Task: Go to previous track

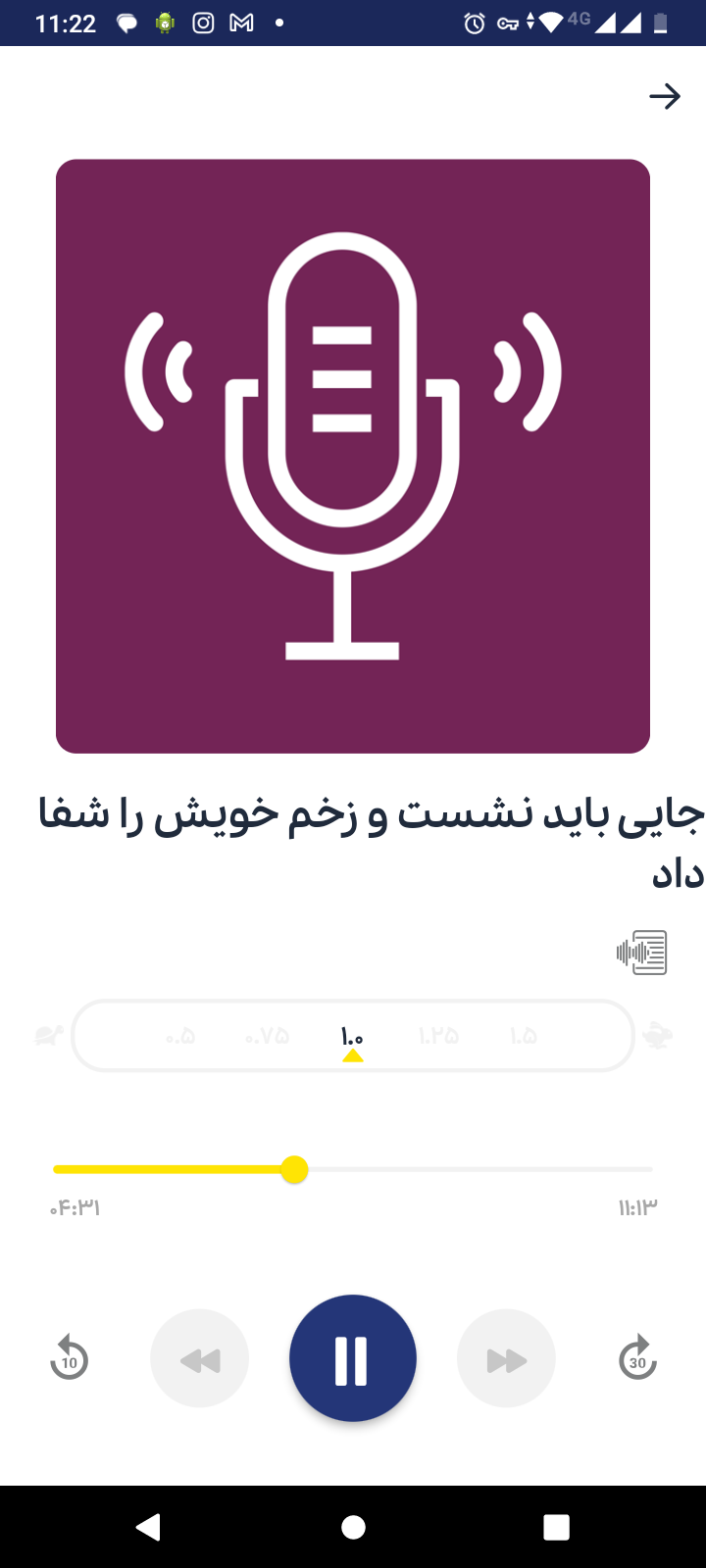Action: tap(200, 1359)
